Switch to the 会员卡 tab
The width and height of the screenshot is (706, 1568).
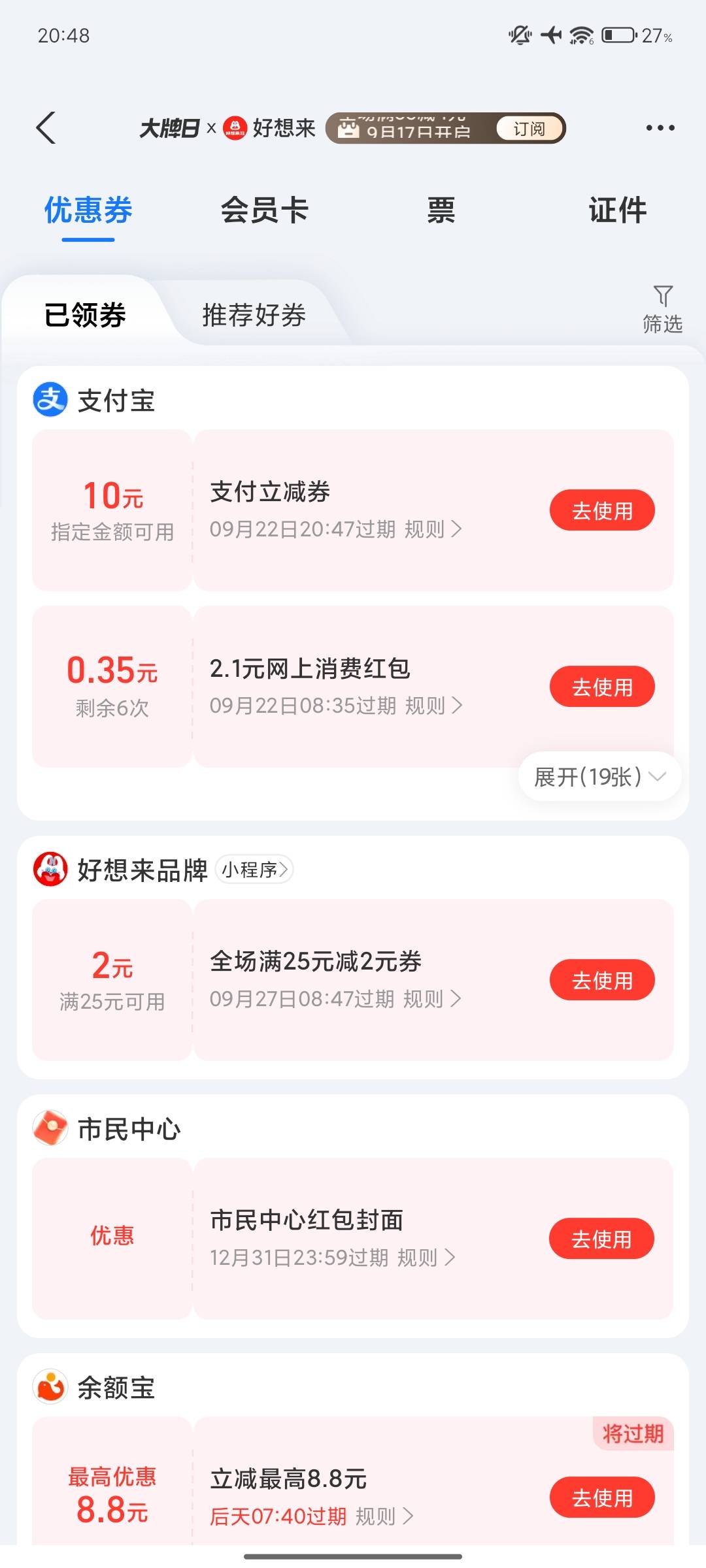point(264,210)
